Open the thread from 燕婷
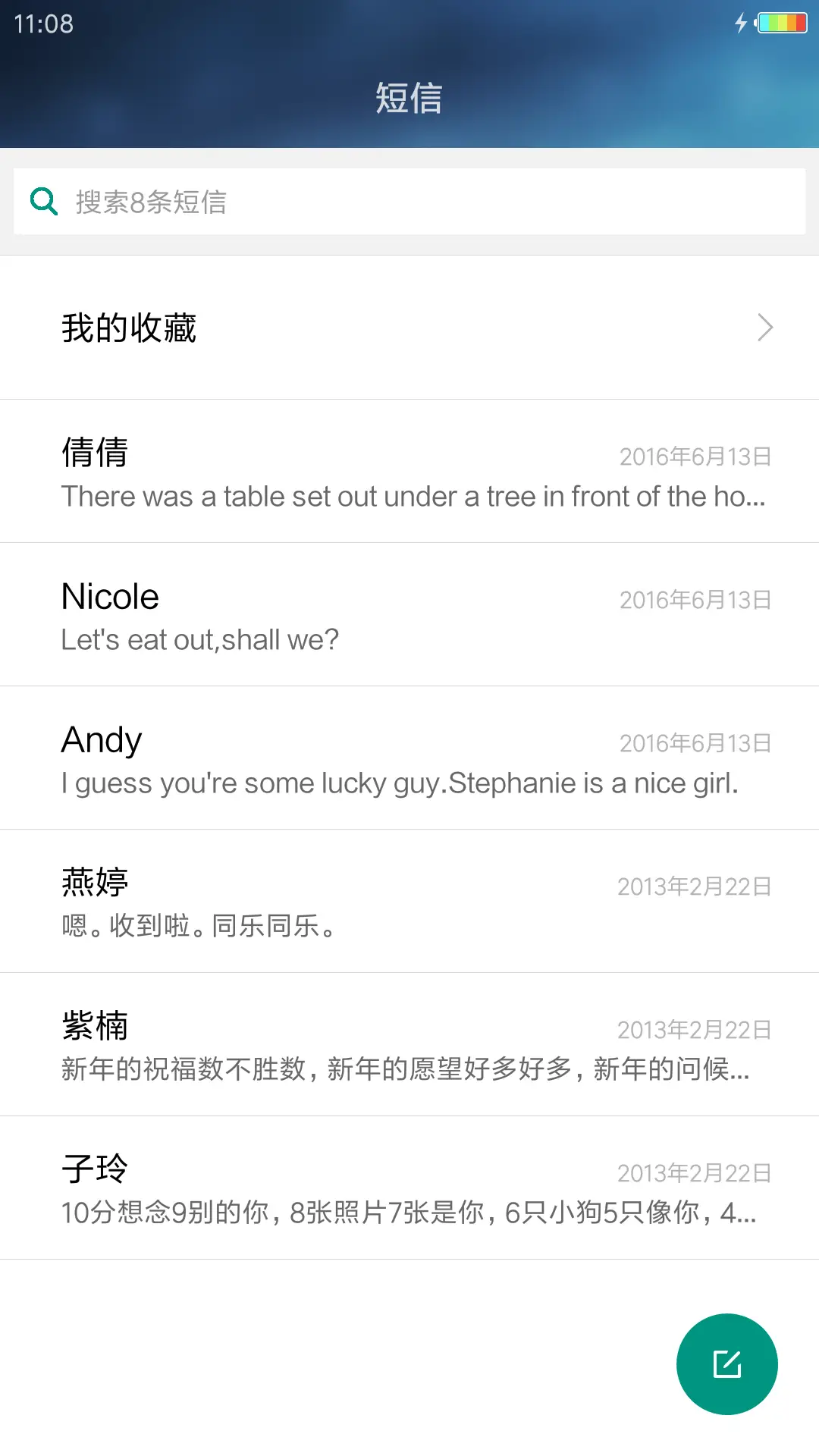Screen dimensions: 819x1456 coord(409,902)
